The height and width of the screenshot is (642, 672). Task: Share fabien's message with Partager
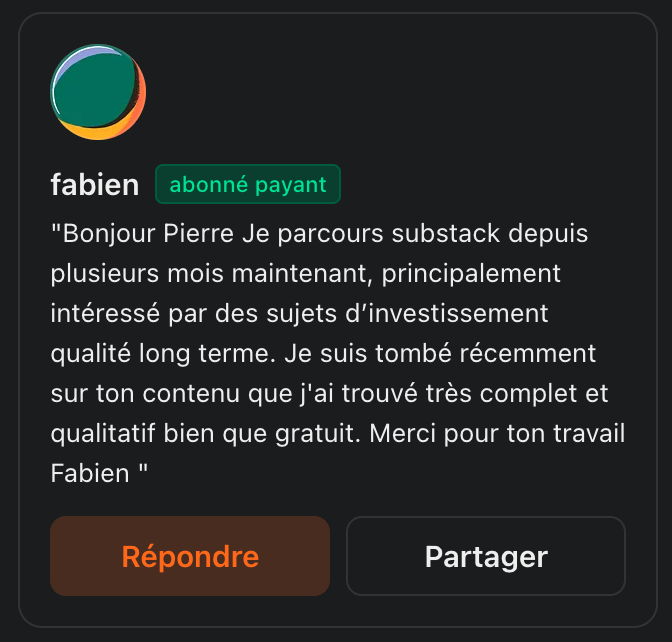486,556
